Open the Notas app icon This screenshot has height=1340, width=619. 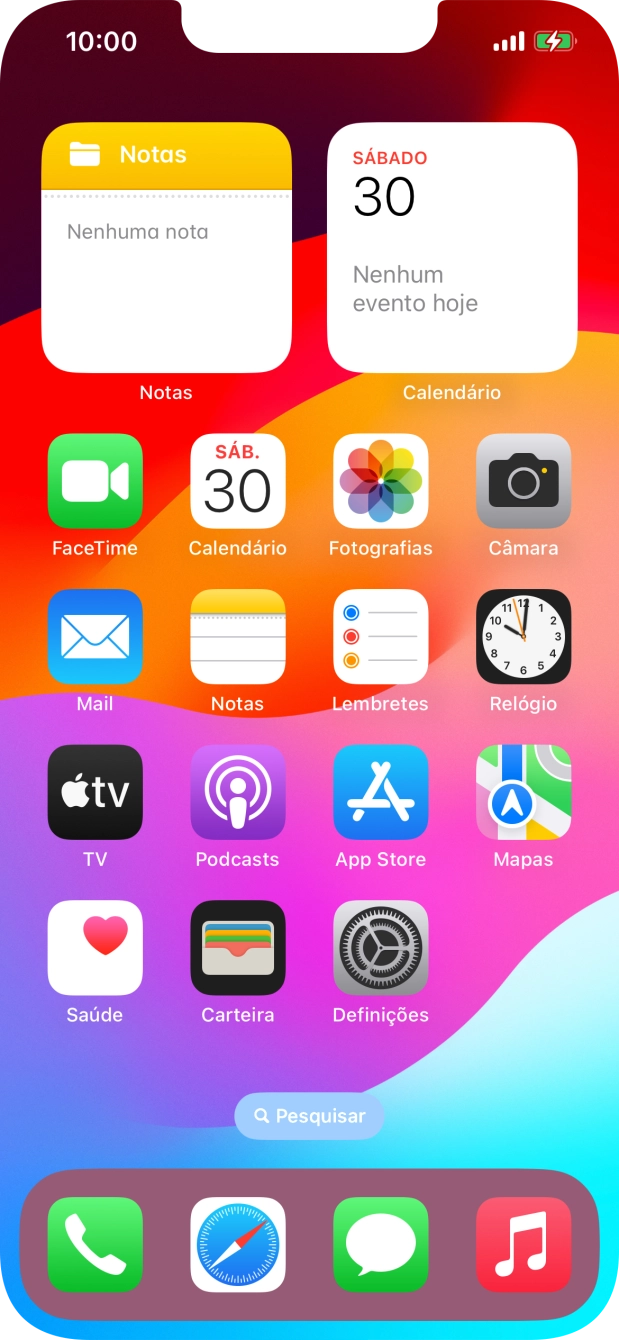click(x=238, y=637)
